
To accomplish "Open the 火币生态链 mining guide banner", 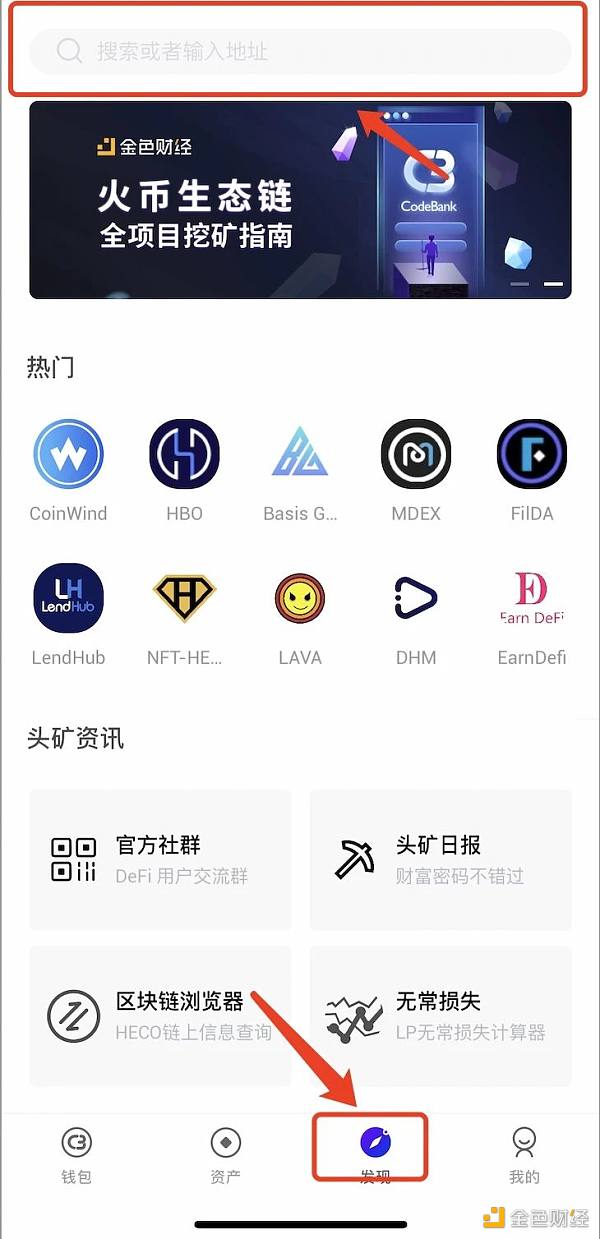I will coord(300,199).
